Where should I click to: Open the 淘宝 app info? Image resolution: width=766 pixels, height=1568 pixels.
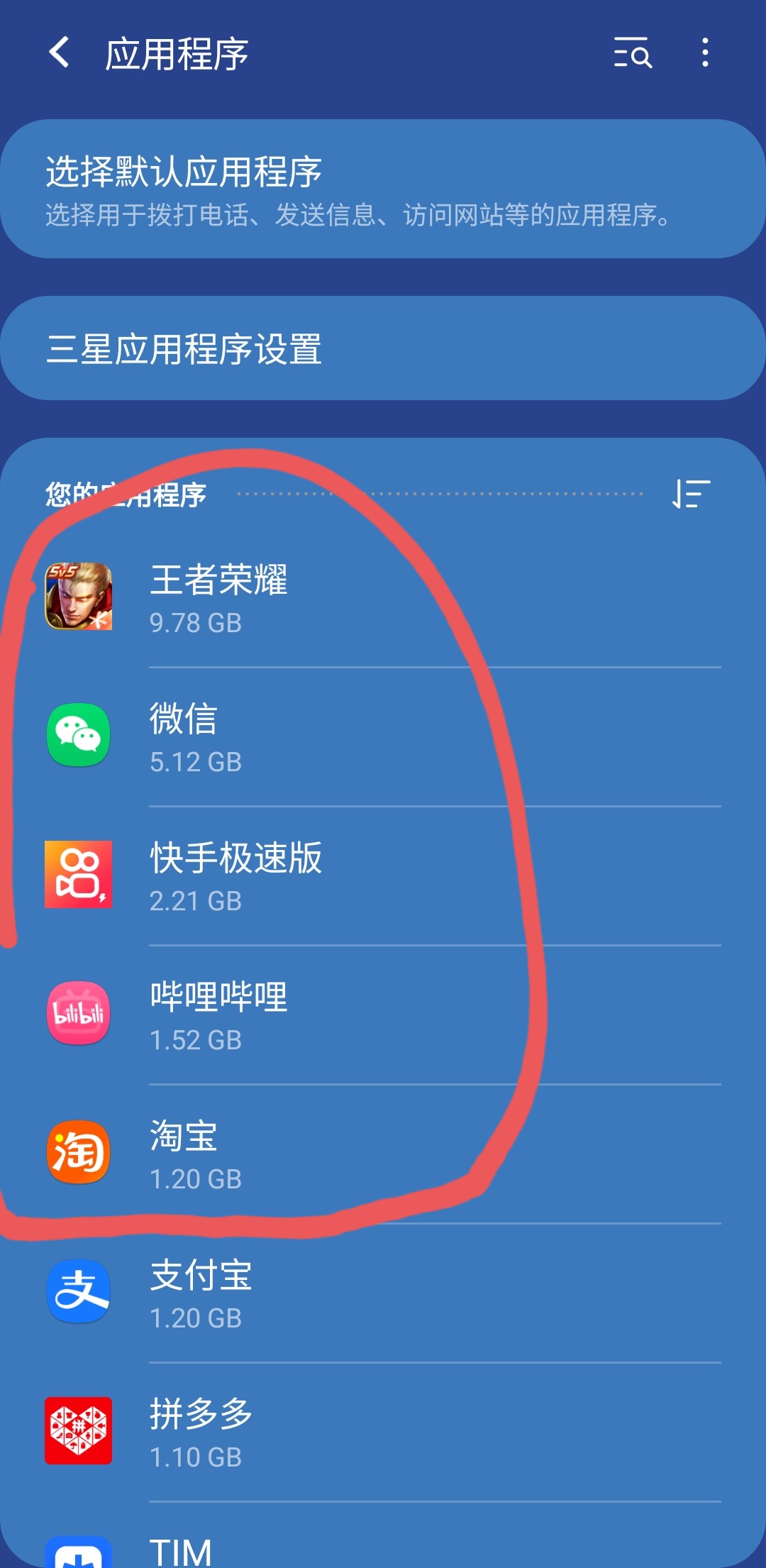click(x=383, y=1154)
